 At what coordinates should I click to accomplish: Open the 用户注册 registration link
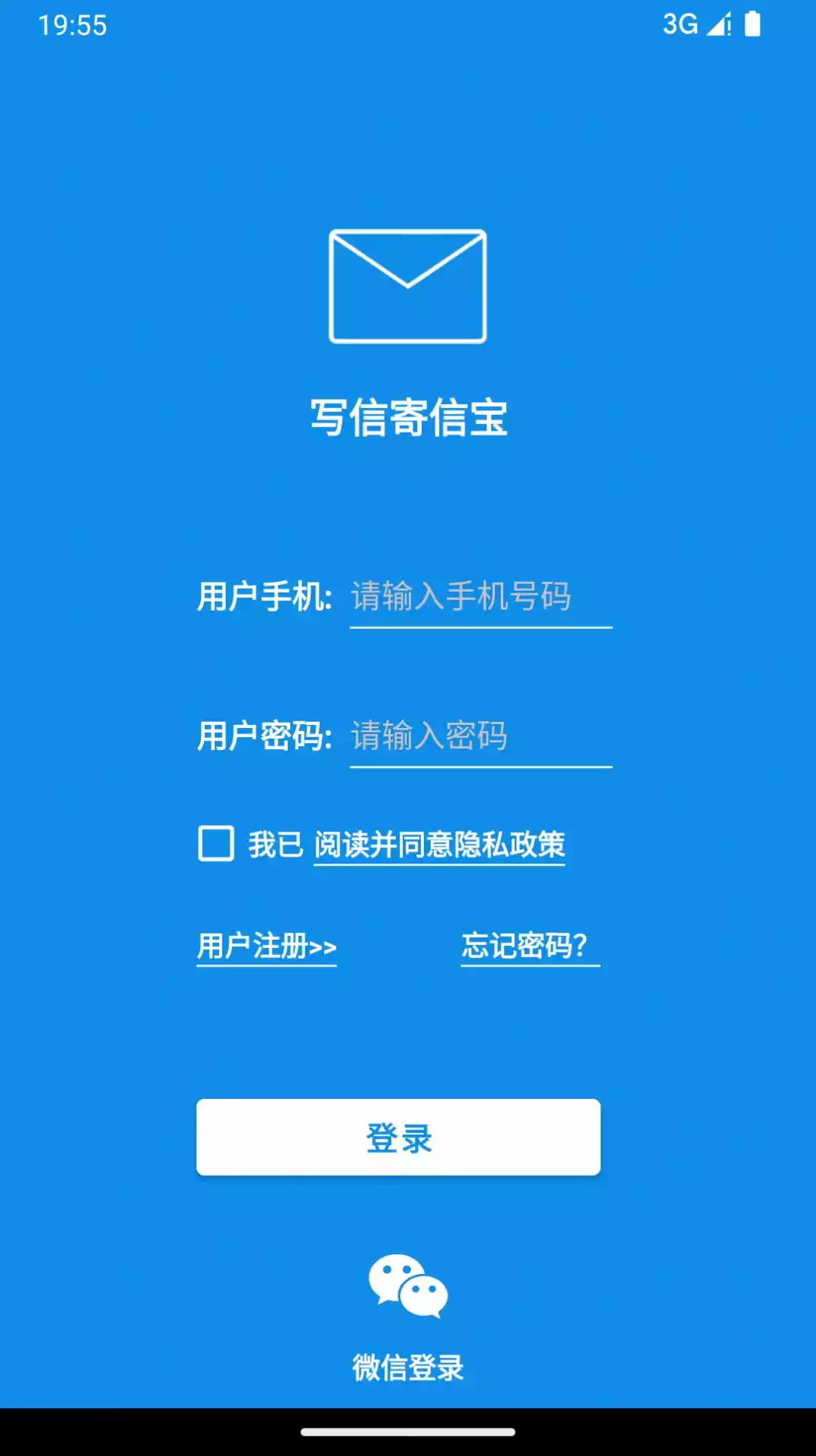click(x=267, y=947)
